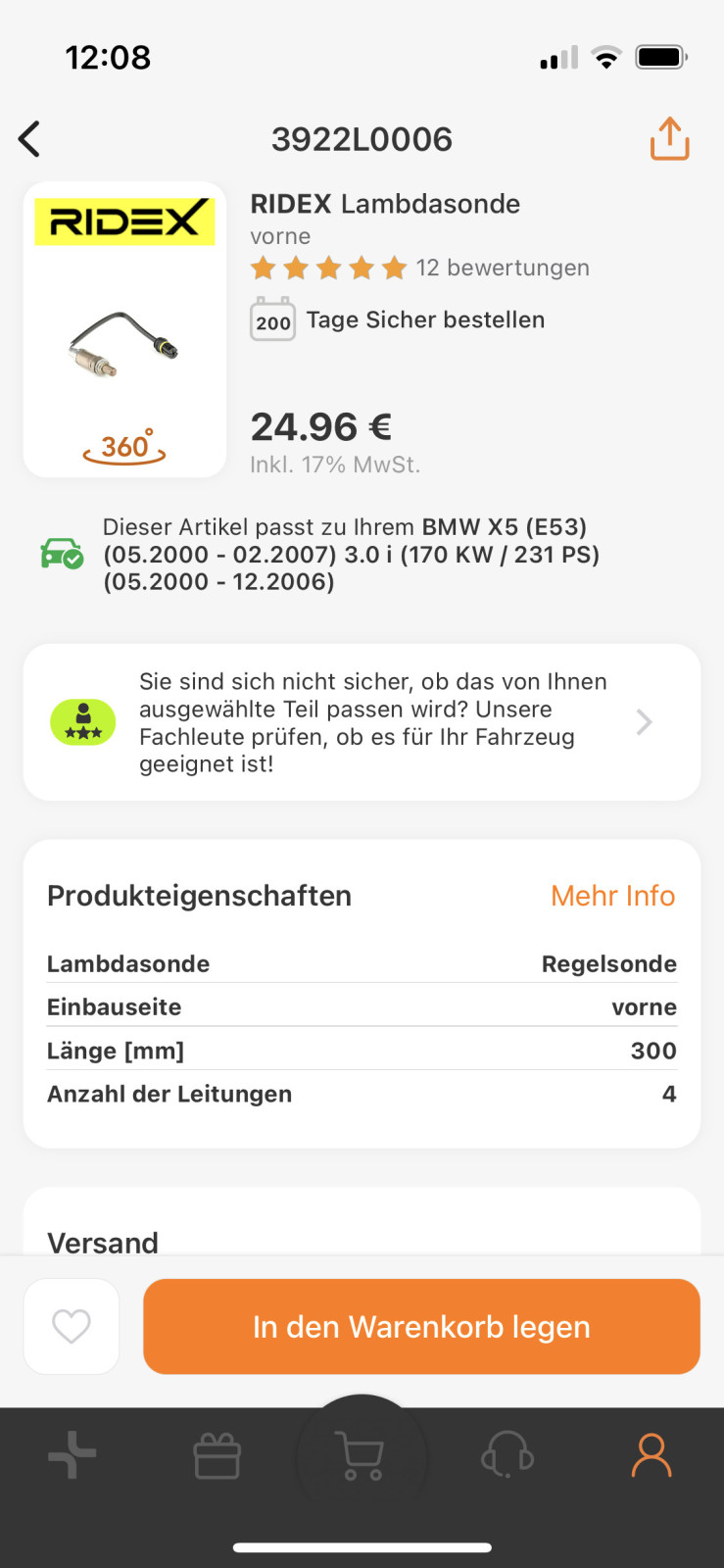Viewport: 724px width, 1568px height.
Task: Open the share options via export icon
Action: 669,138
